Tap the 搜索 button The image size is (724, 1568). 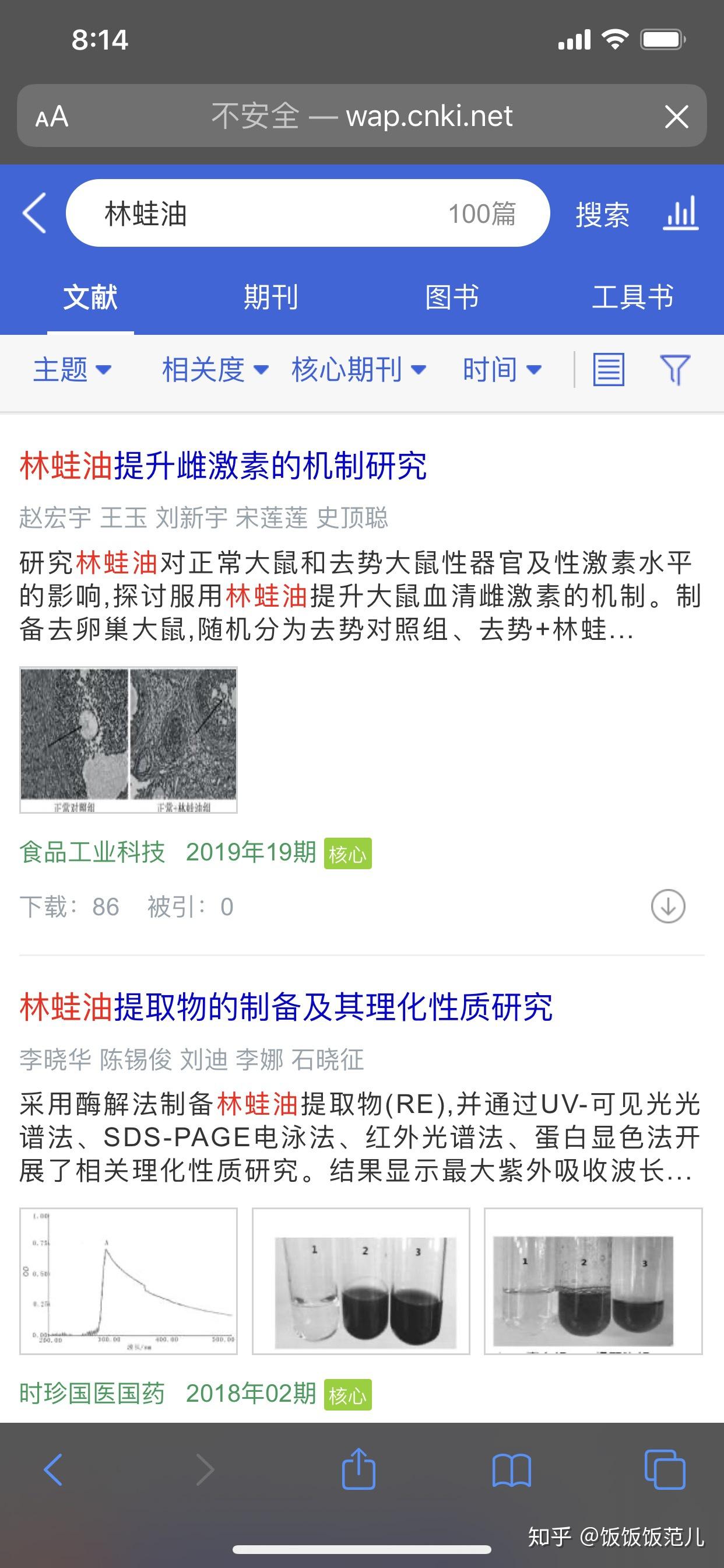(x=602, y=215)
